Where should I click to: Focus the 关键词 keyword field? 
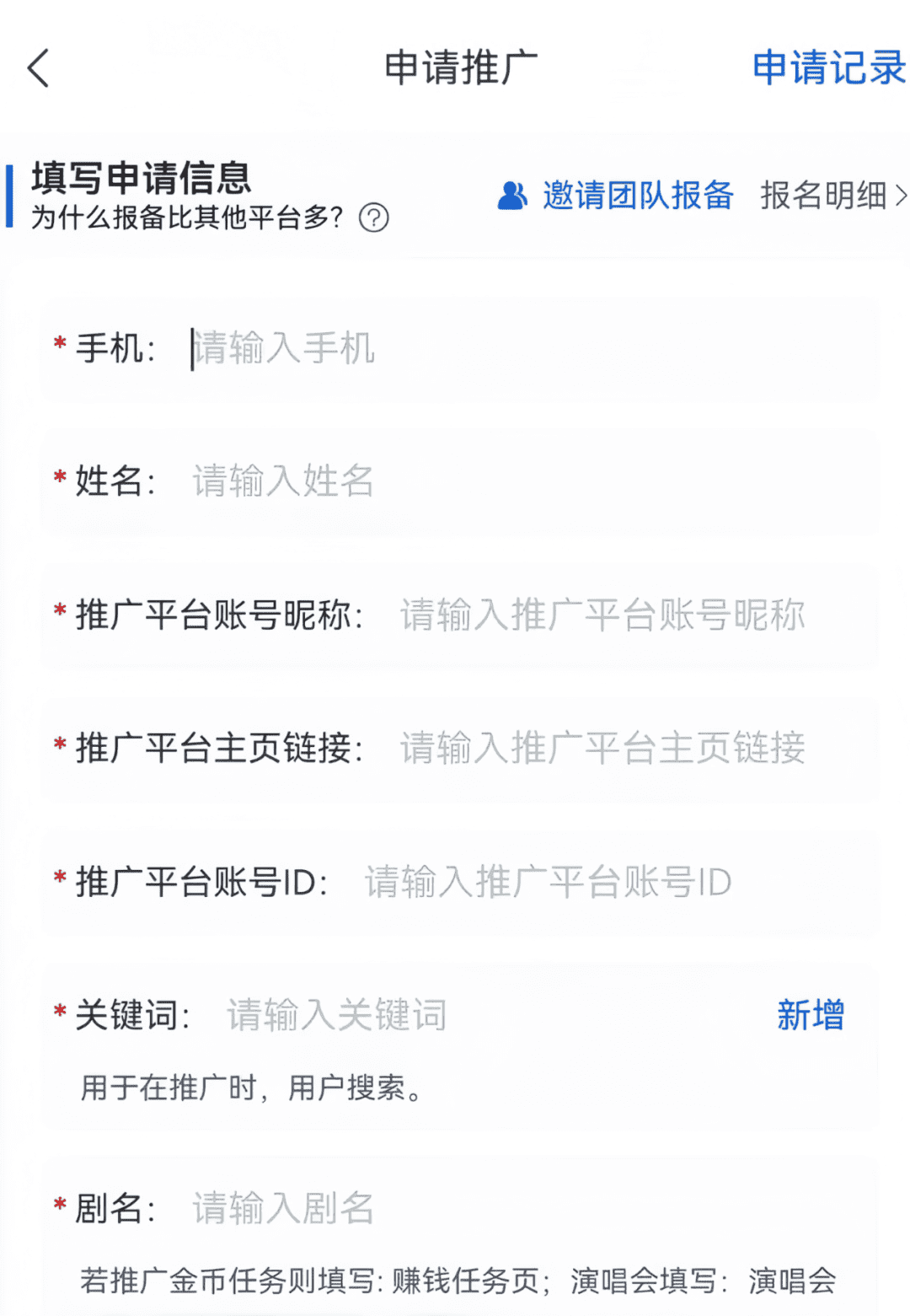pyautogui.click(x=472, y=1015)
